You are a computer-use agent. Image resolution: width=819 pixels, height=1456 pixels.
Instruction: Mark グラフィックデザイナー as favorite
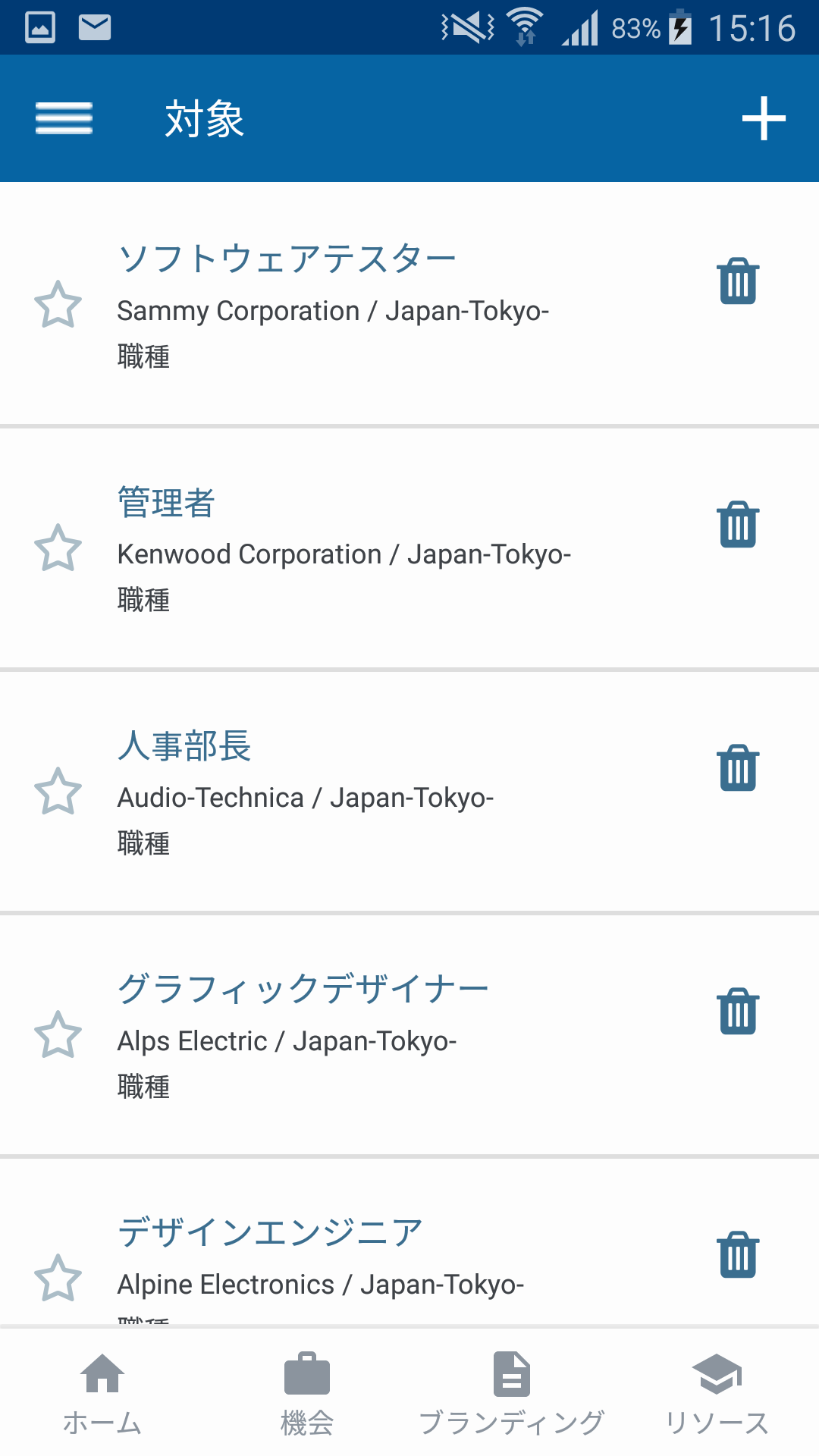(58, 1035)
